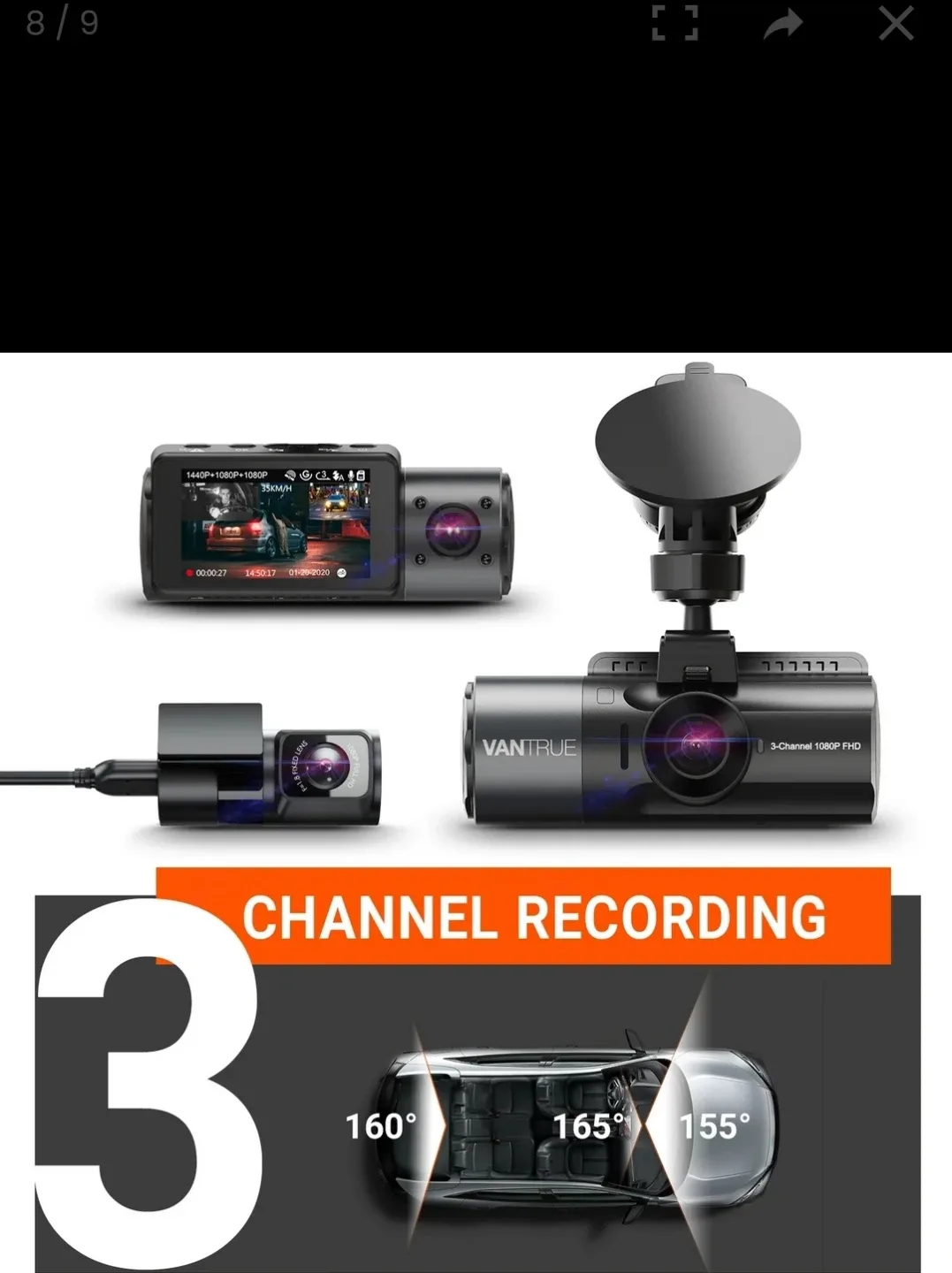Toggle the microphone mute on the dashcam
952x1273 pixels.
click(350, 475)
